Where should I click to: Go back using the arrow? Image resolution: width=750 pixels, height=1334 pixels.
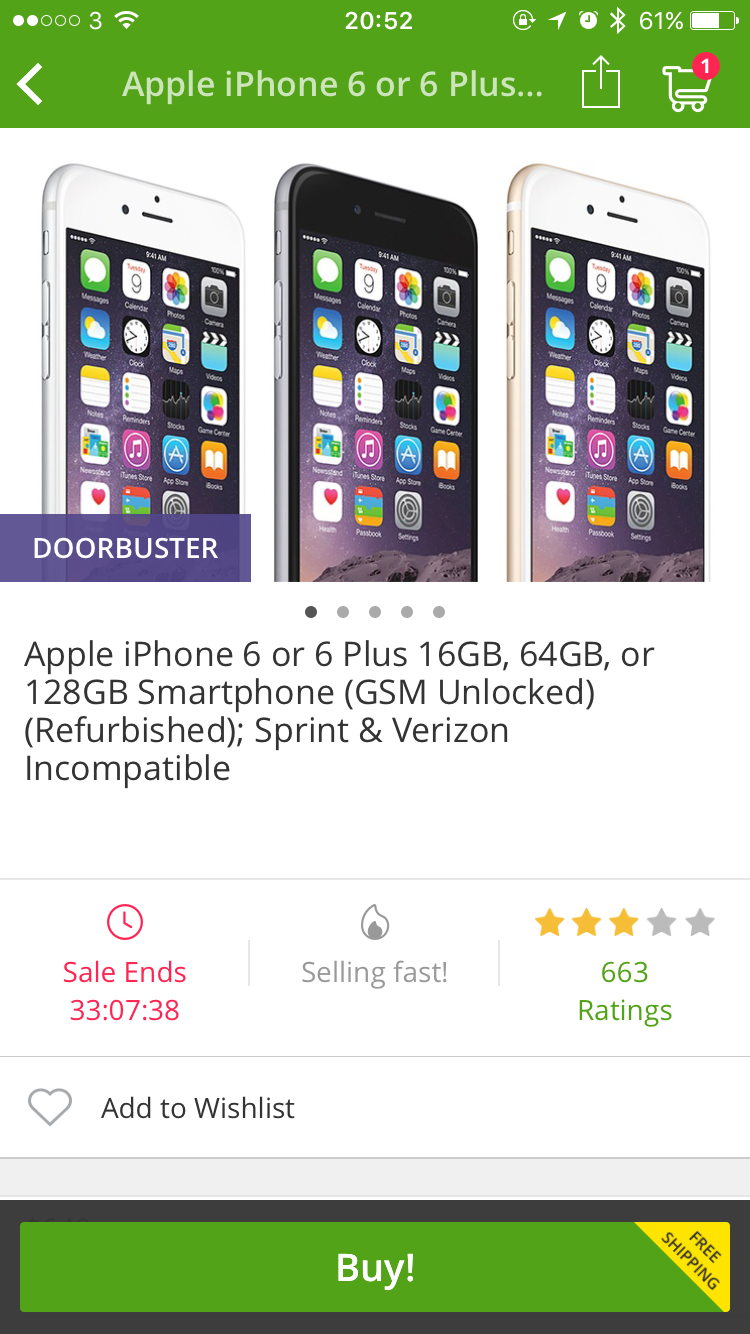click(x=32, y=84)
